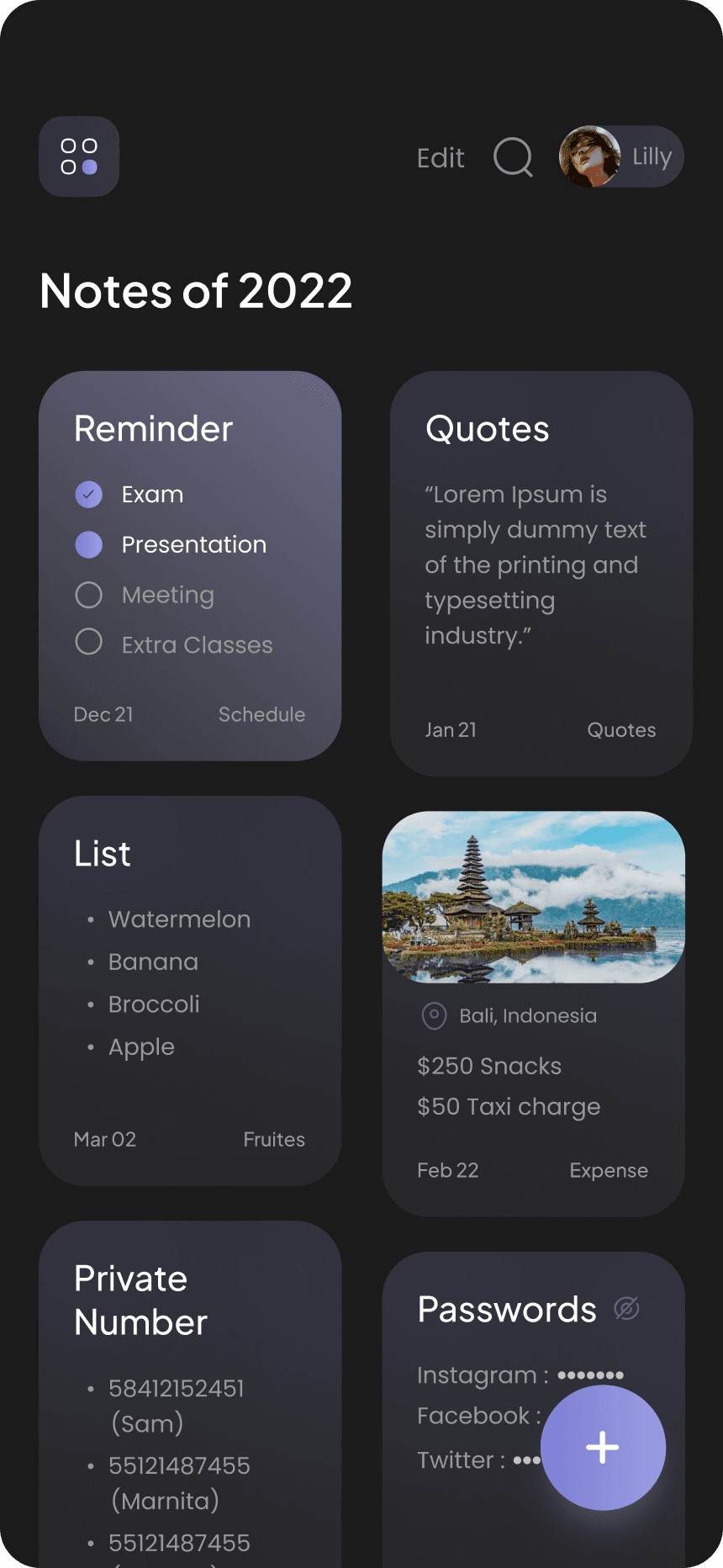Open the Bali, Indonesia expense note
This screenshot has height=1568, width=723.
coord(534,1014)
